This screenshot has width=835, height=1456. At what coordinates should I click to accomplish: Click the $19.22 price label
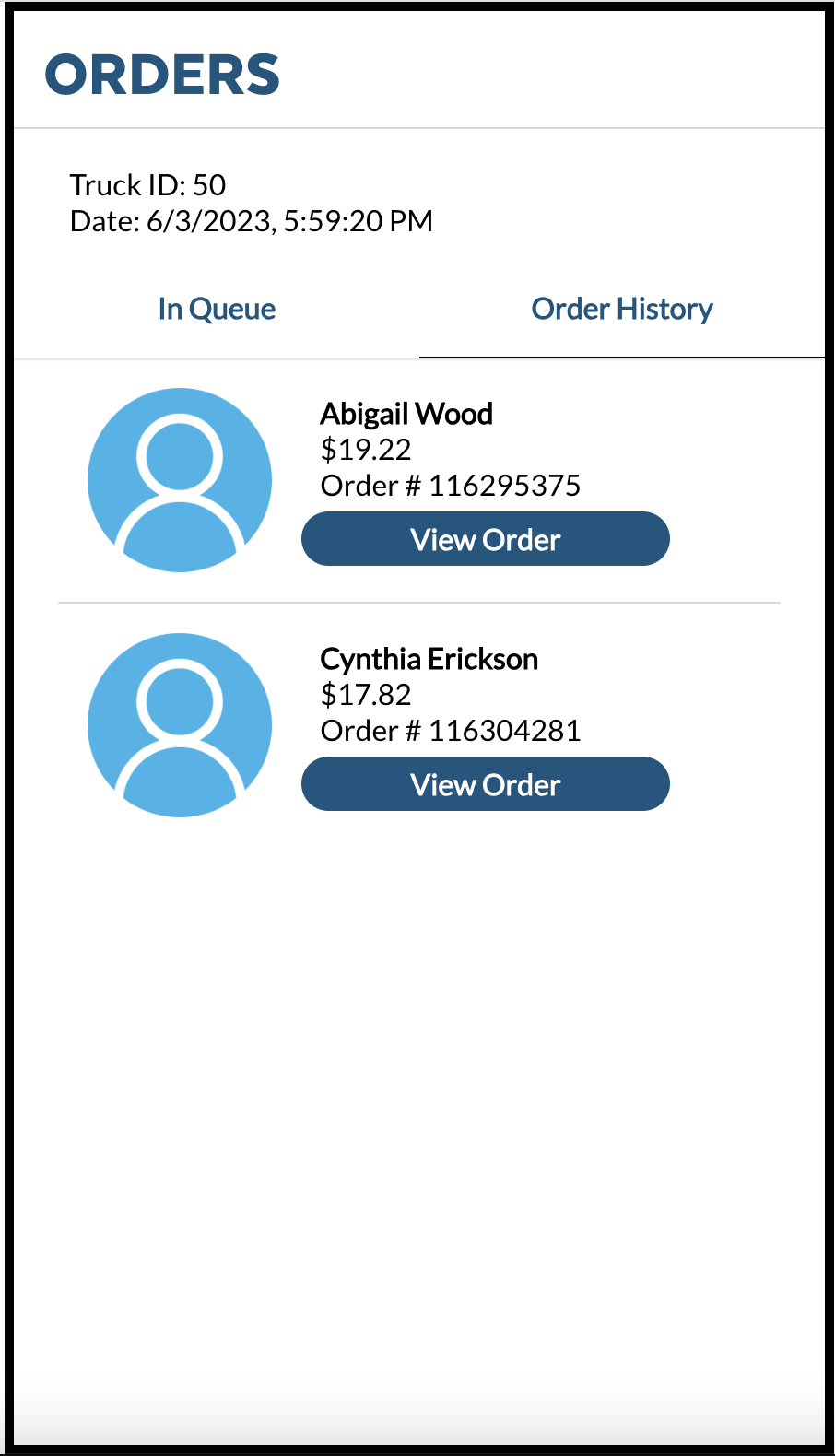[x=366, y=450]
